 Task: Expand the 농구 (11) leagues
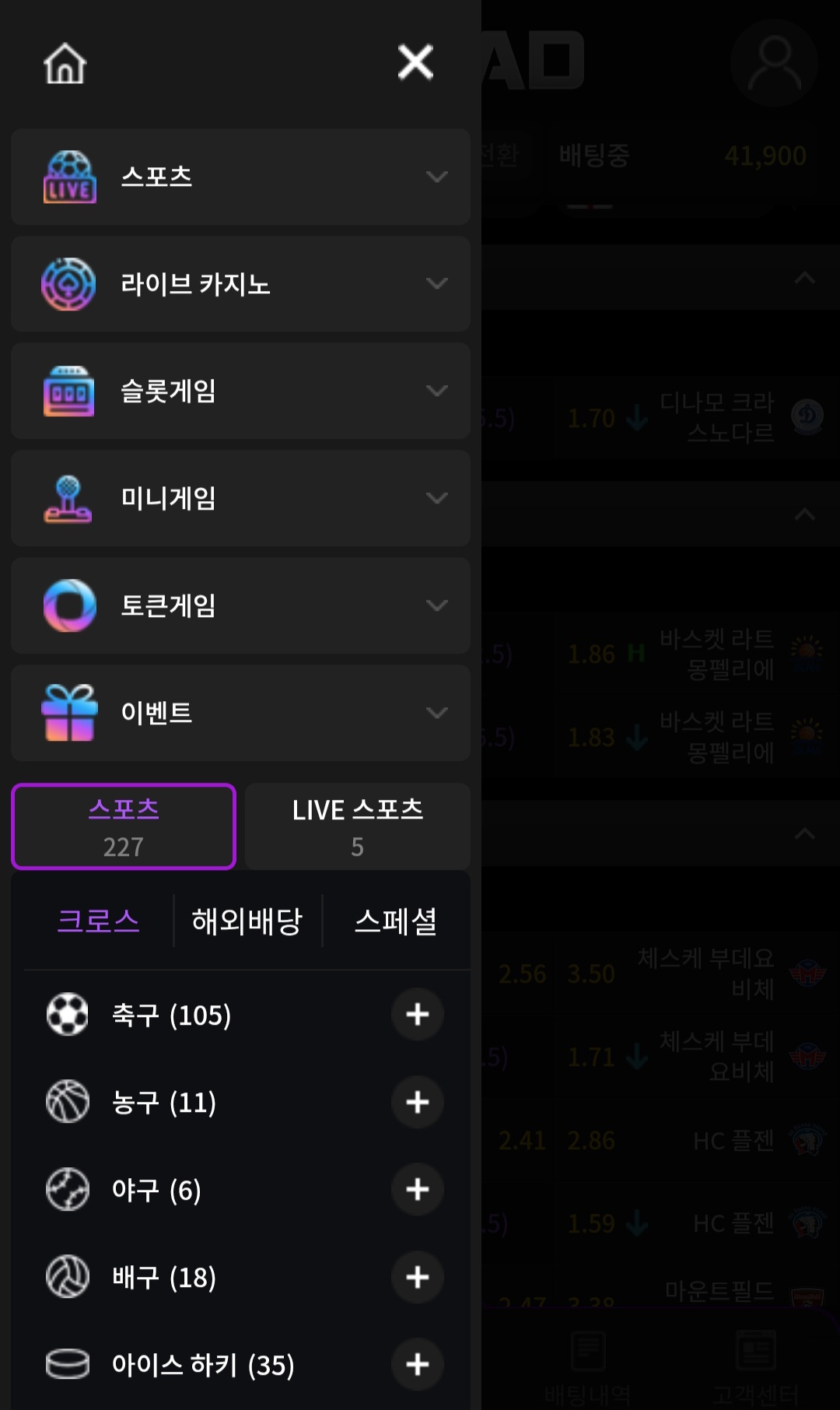tap(417, 1102)
